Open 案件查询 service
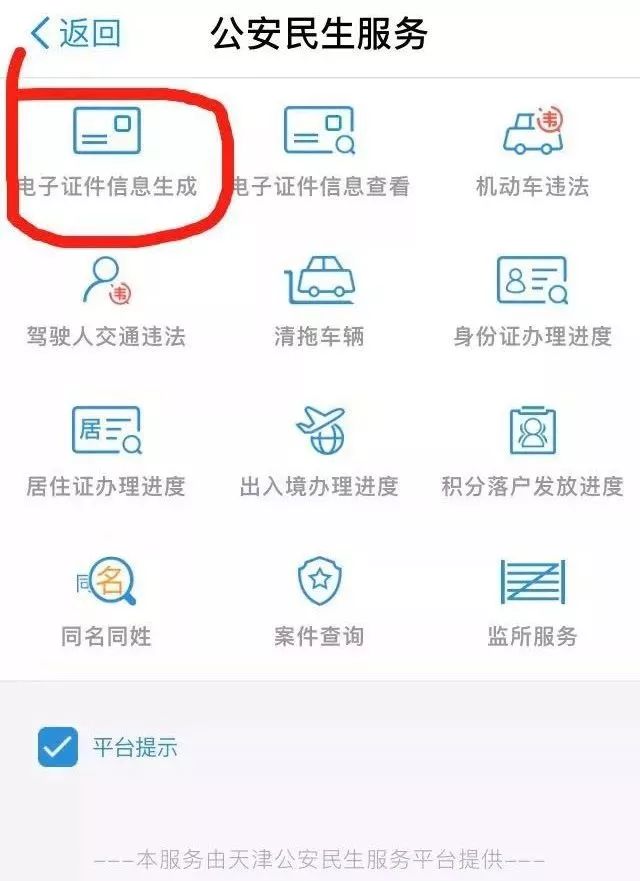The height and width of the screenshot is (881, 640). tap(320, 602)
